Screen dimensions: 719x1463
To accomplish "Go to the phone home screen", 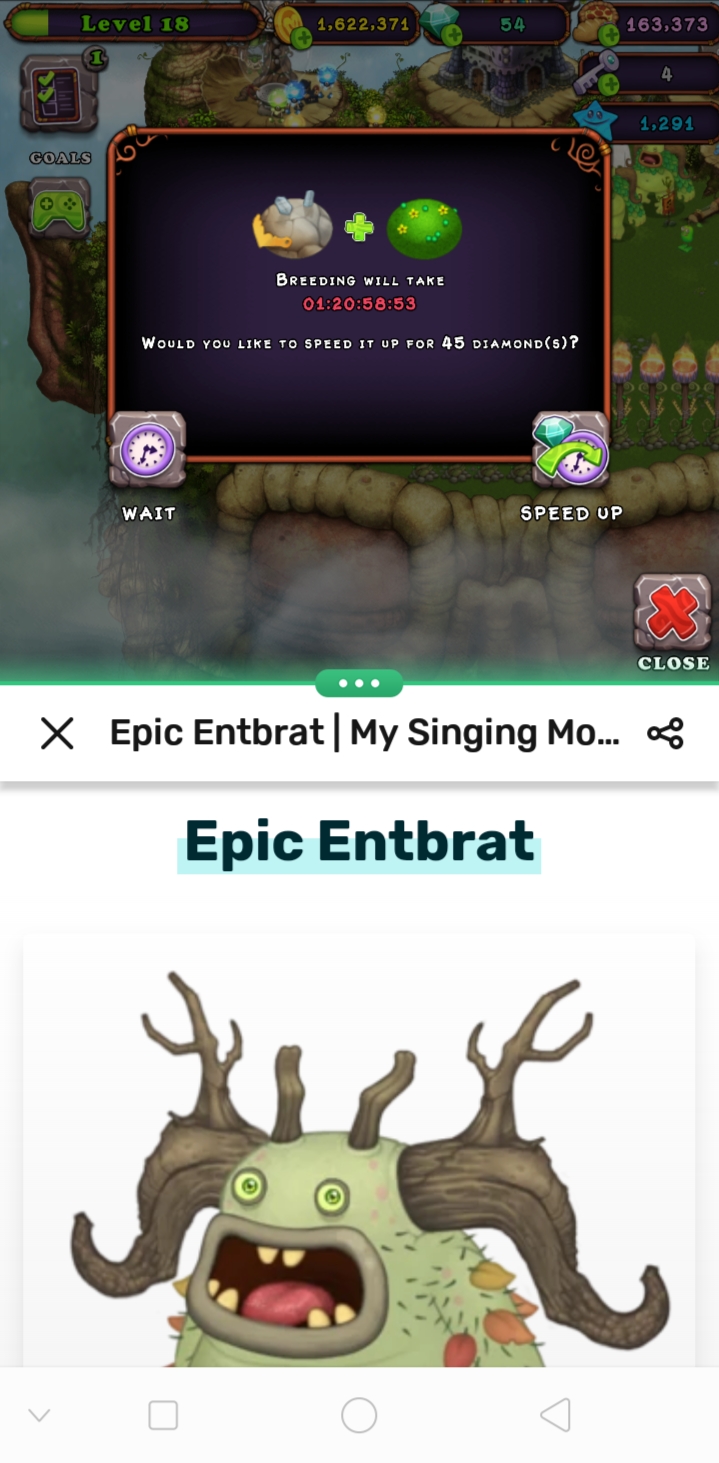I will 359,1415.
